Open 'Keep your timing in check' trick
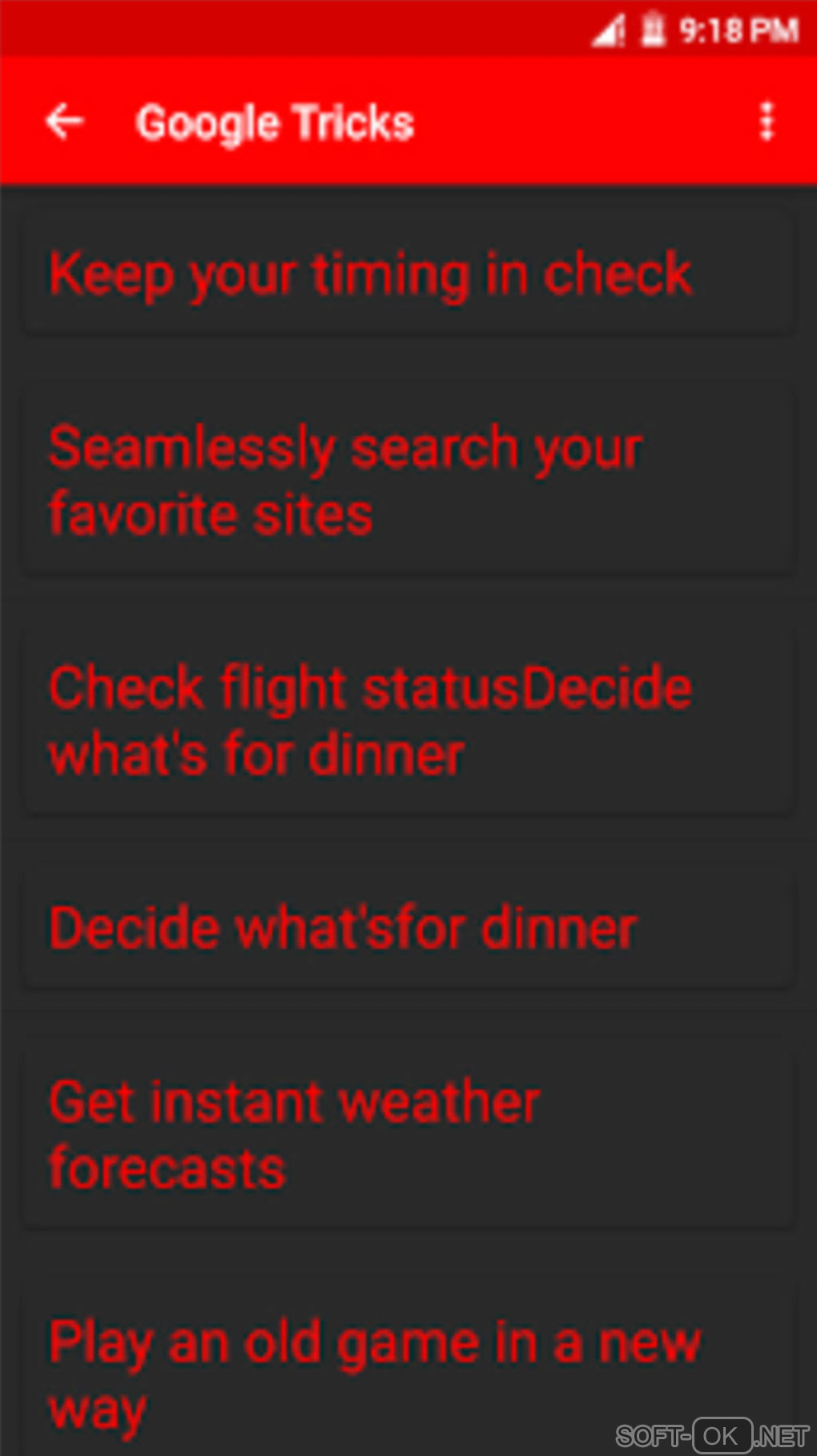The height and width of the screenshot is (1456, 817). (x=408, y=274)
